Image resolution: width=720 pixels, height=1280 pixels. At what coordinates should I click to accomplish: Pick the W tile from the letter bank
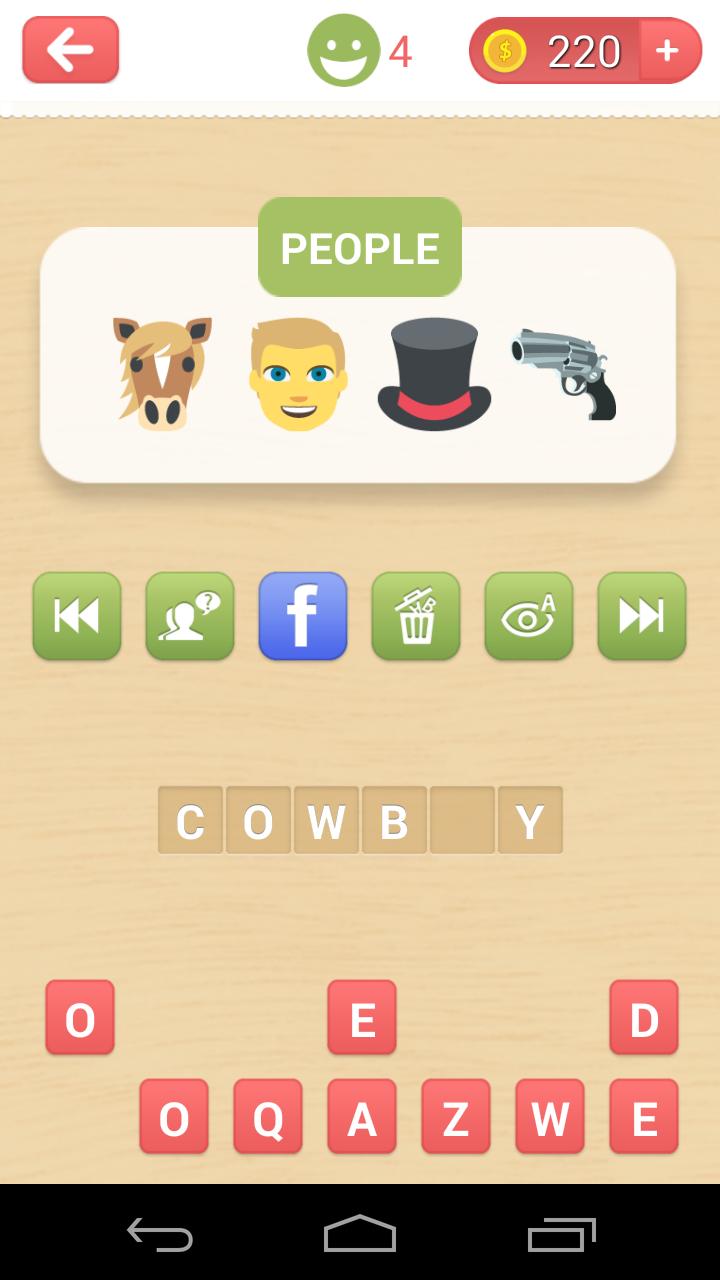click(550, 1117)
